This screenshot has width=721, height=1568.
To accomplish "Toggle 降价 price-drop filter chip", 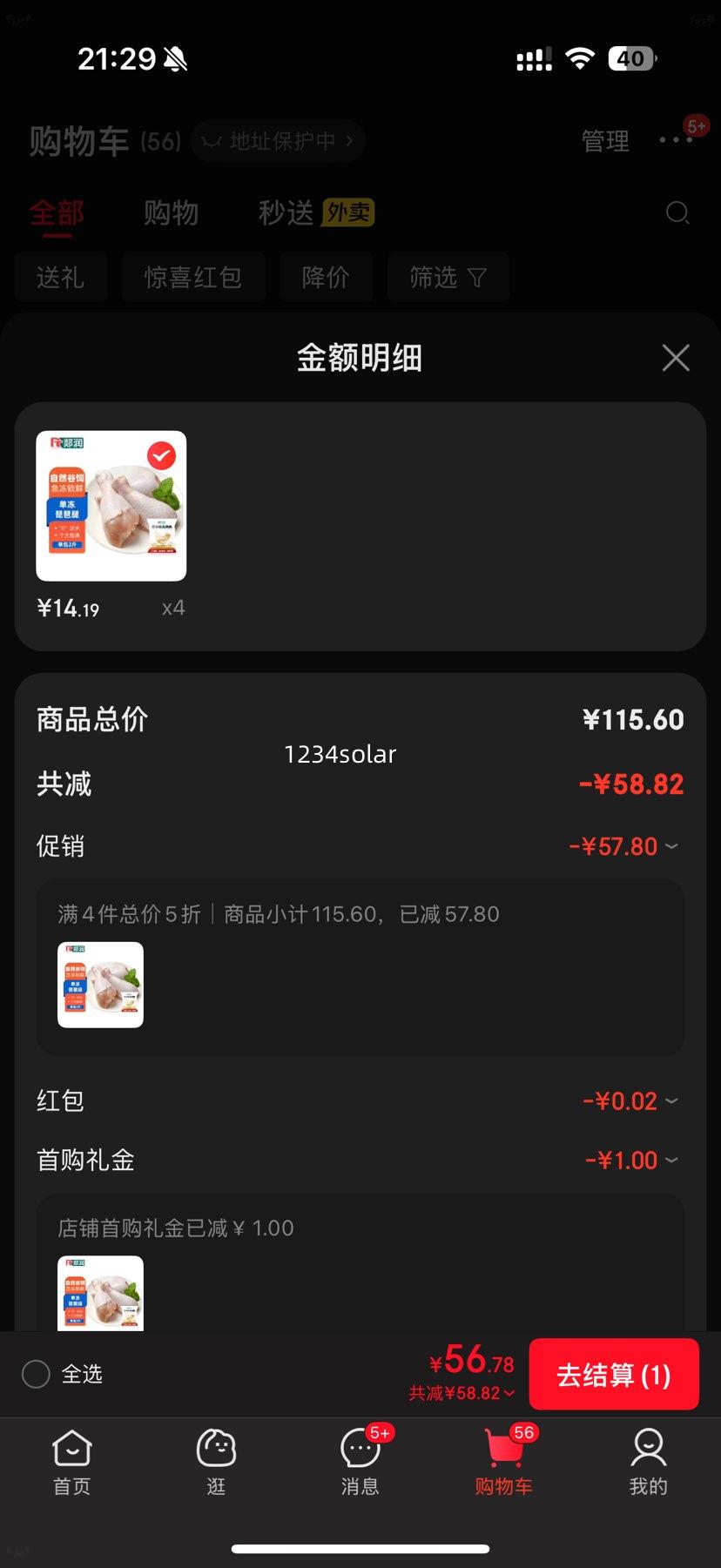I will (x=326, y=277).
